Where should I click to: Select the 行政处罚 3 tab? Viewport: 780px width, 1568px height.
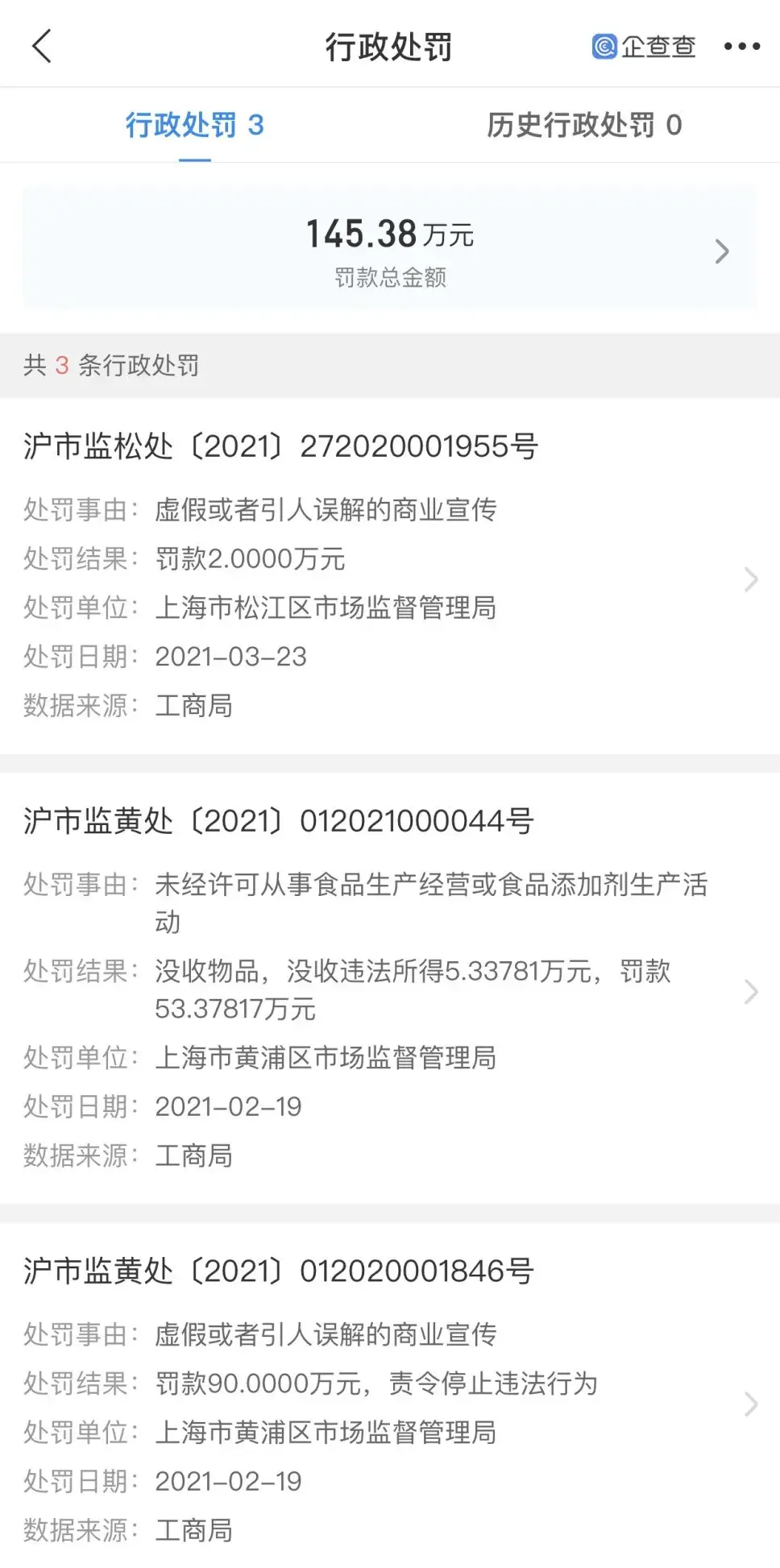pos(194,125)
